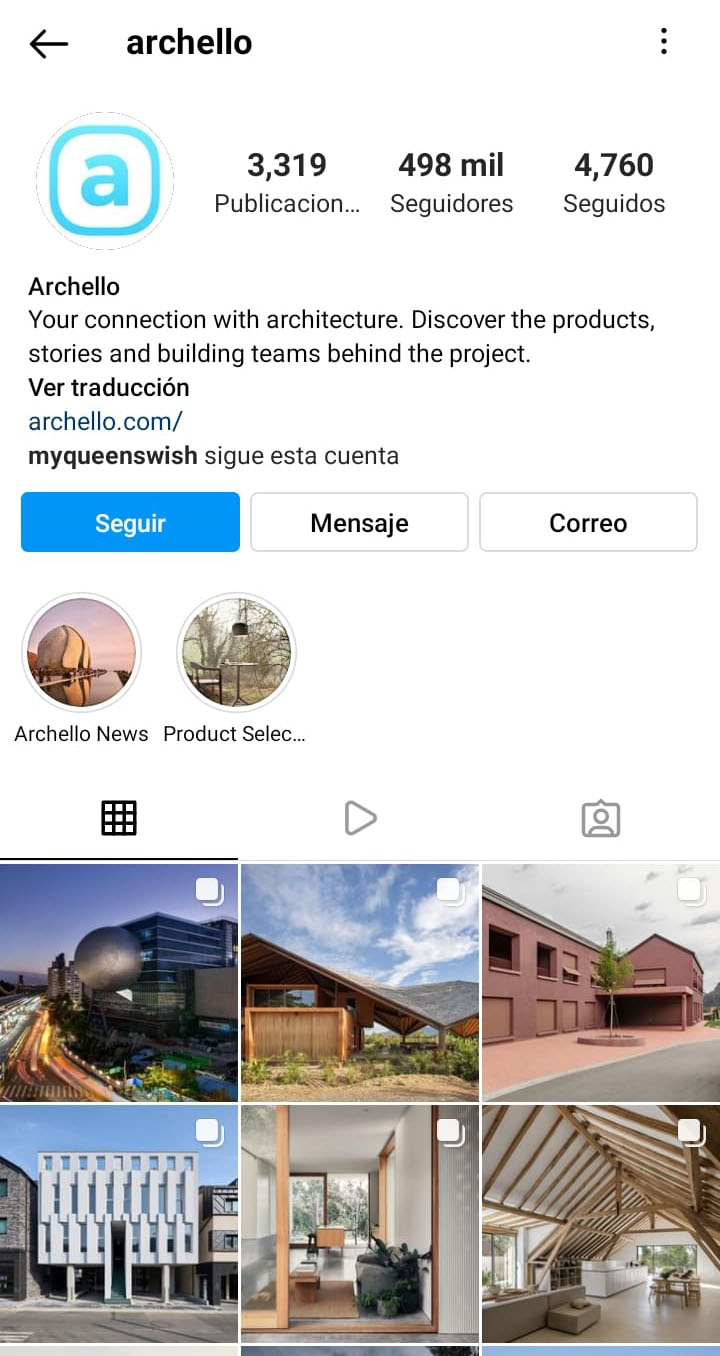720x1356 pixels.
Task: Open the white facade building post
Action: pos(119,1223)
